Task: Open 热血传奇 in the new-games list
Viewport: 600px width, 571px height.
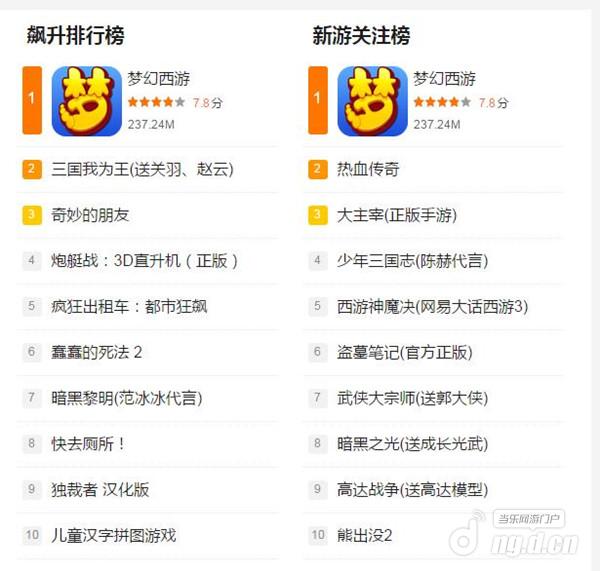Action: tap(368, 169)
